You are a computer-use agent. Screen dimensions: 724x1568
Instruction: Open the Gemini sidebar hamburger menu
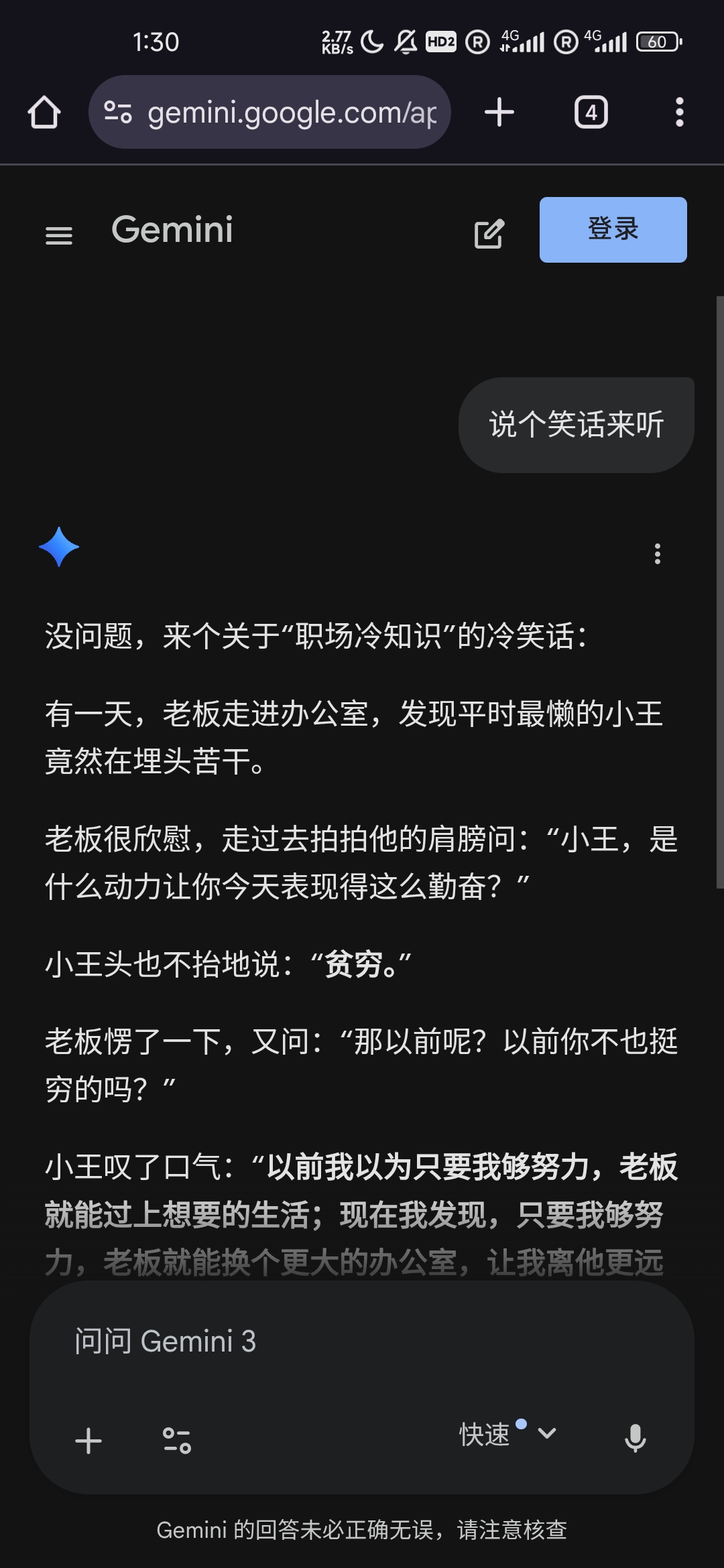tap(59, 235)
